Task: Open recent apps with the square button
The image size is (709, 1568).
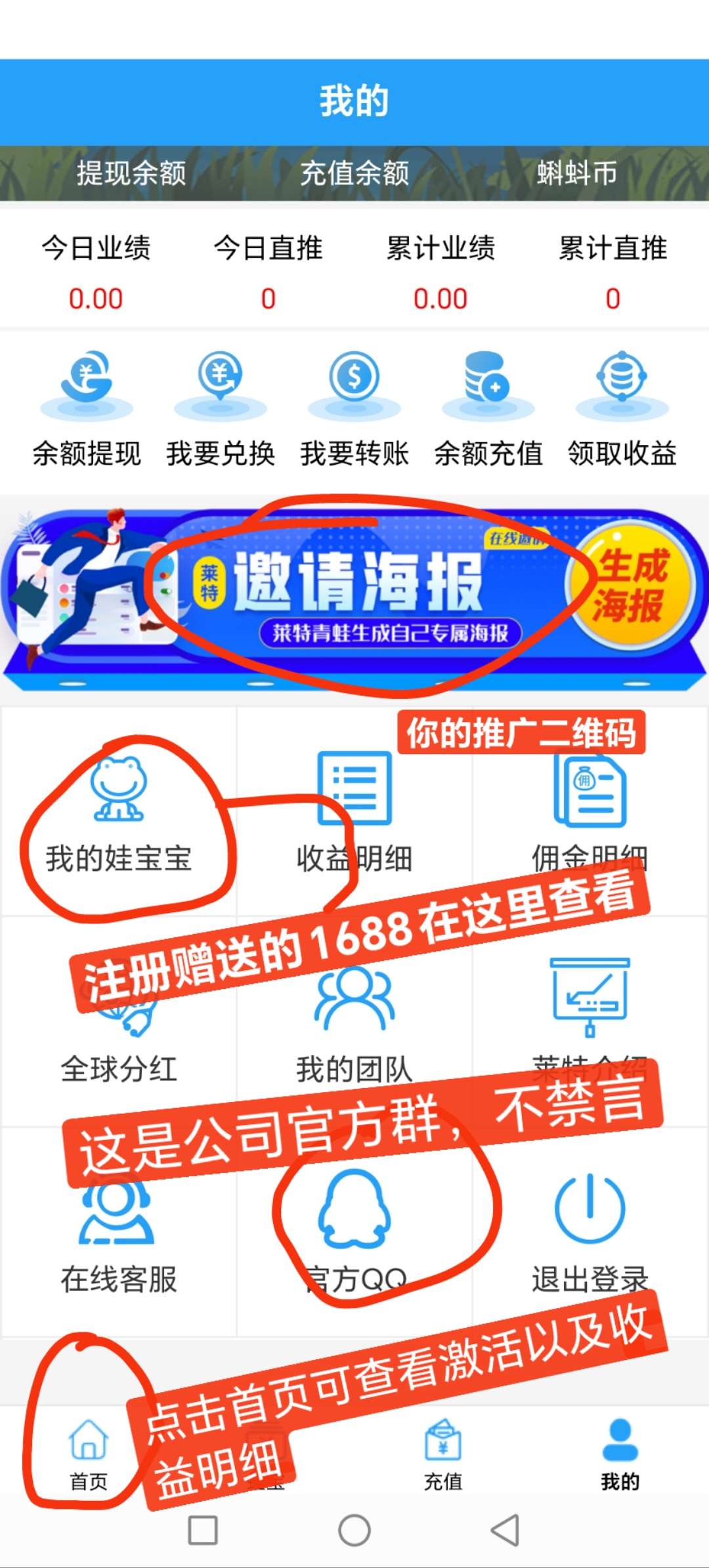Action: tap(203, 1531)
